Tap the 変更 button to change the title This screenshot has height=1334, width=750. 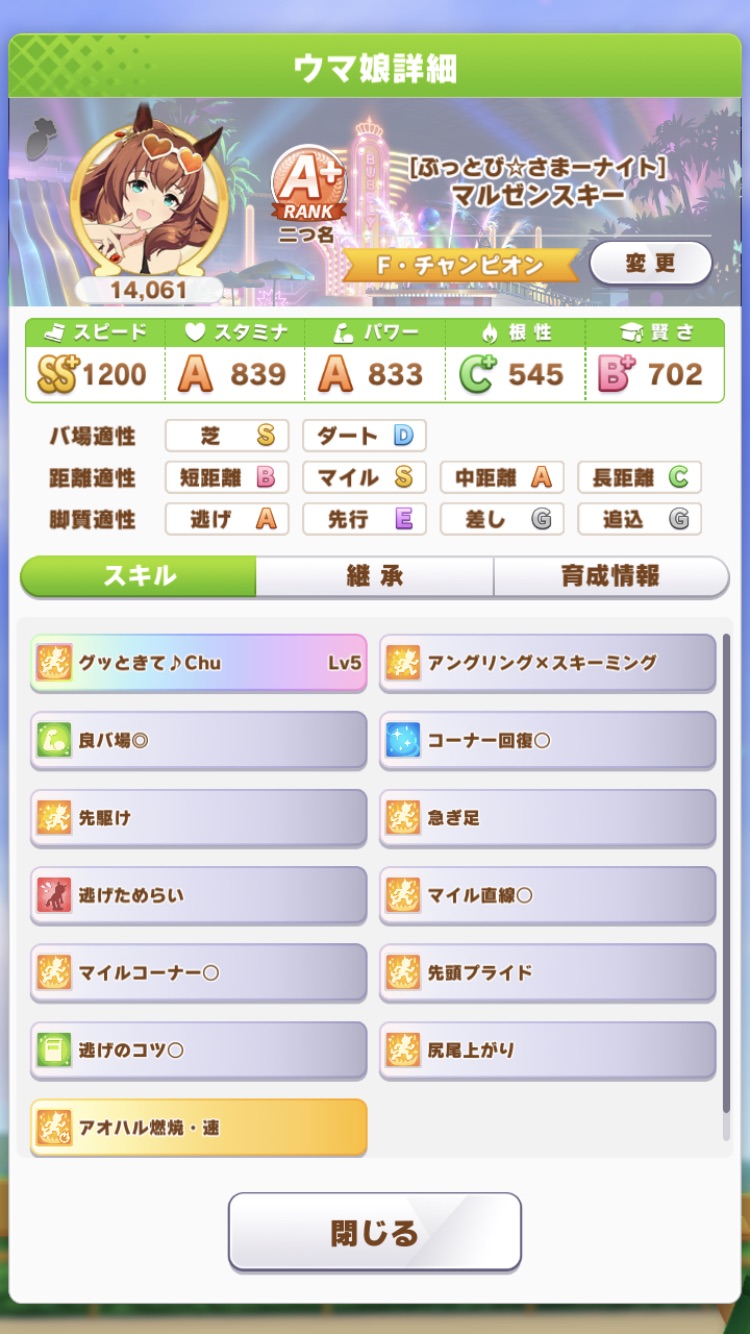point(650,264)
